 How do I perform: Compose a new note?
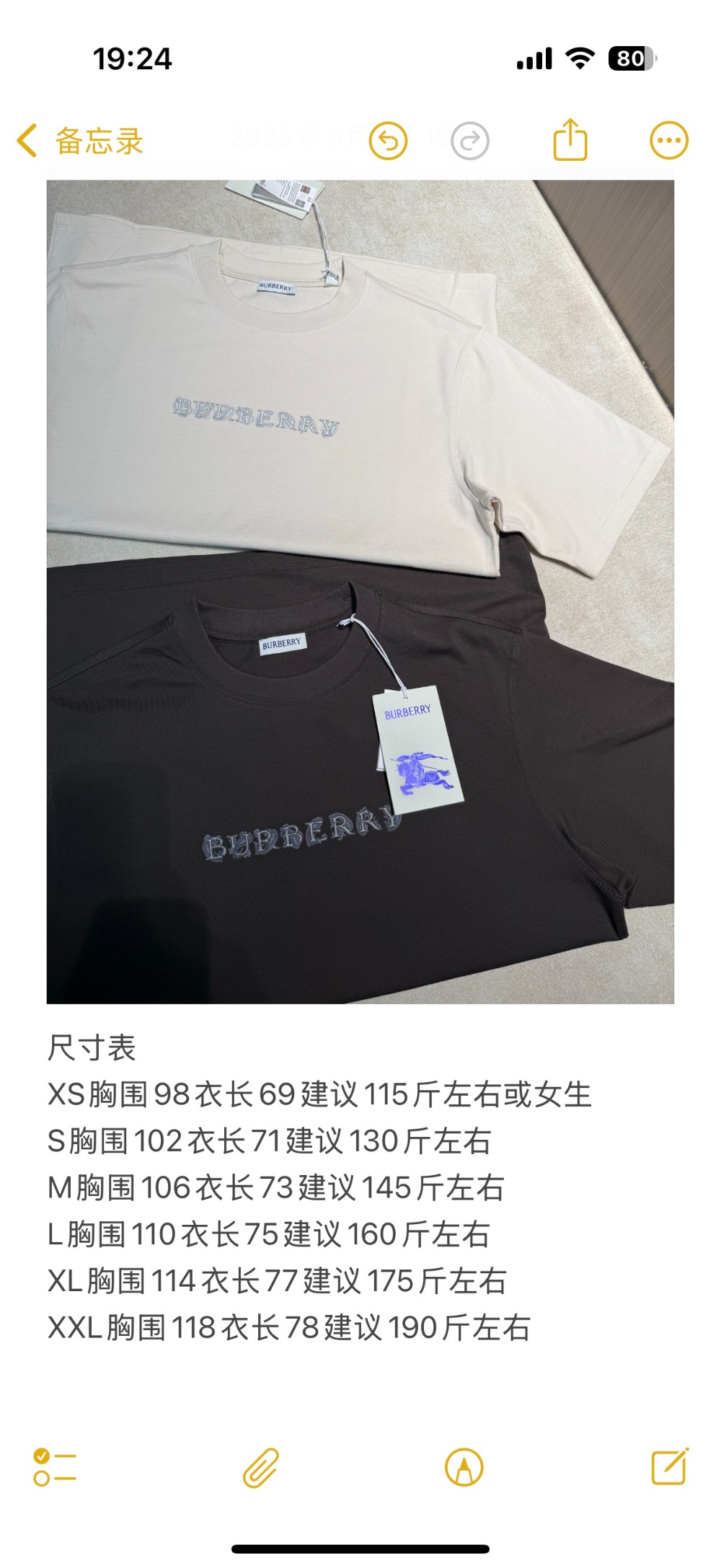(x=670, y=1466)
